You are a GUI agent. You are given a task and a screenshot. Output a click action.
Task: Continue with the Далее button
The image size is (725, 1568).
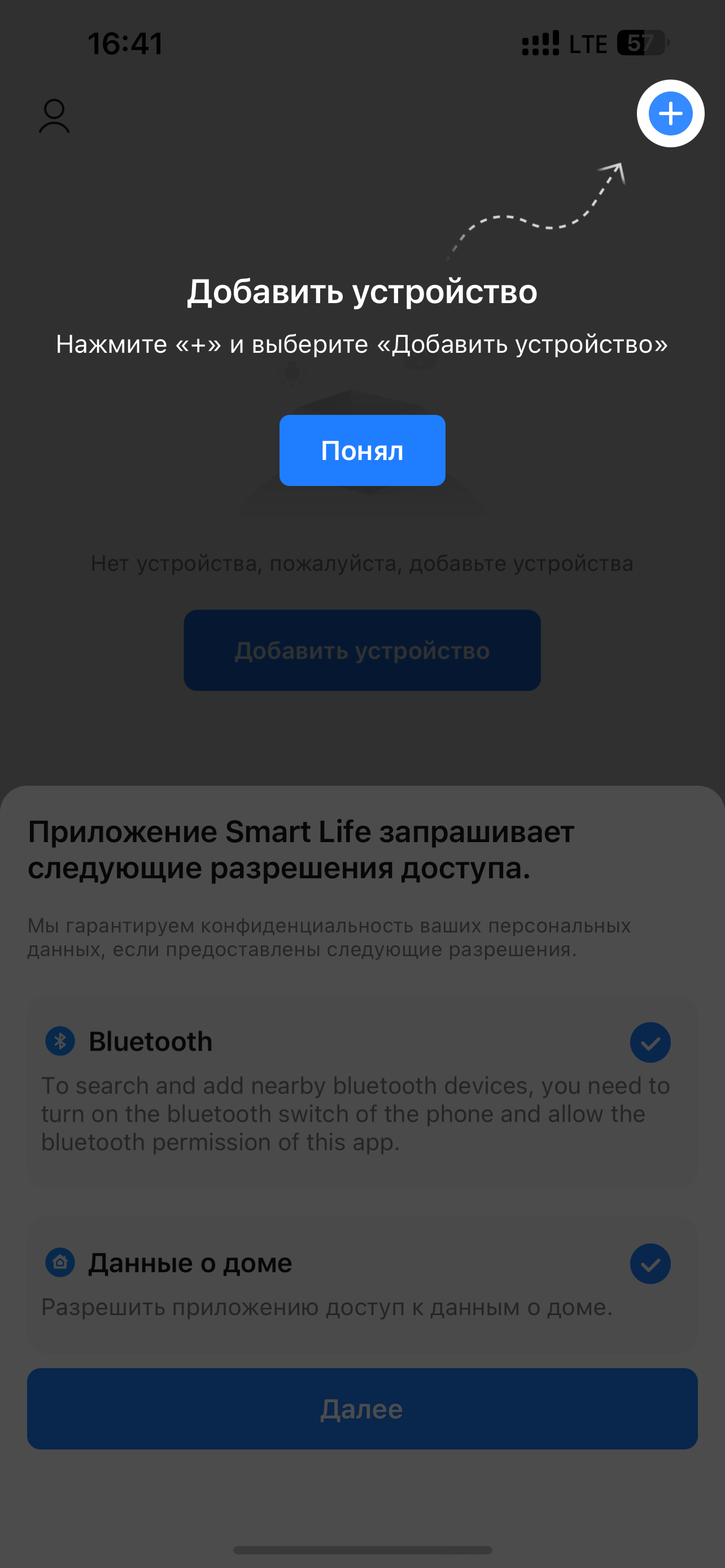point(362,1408)
